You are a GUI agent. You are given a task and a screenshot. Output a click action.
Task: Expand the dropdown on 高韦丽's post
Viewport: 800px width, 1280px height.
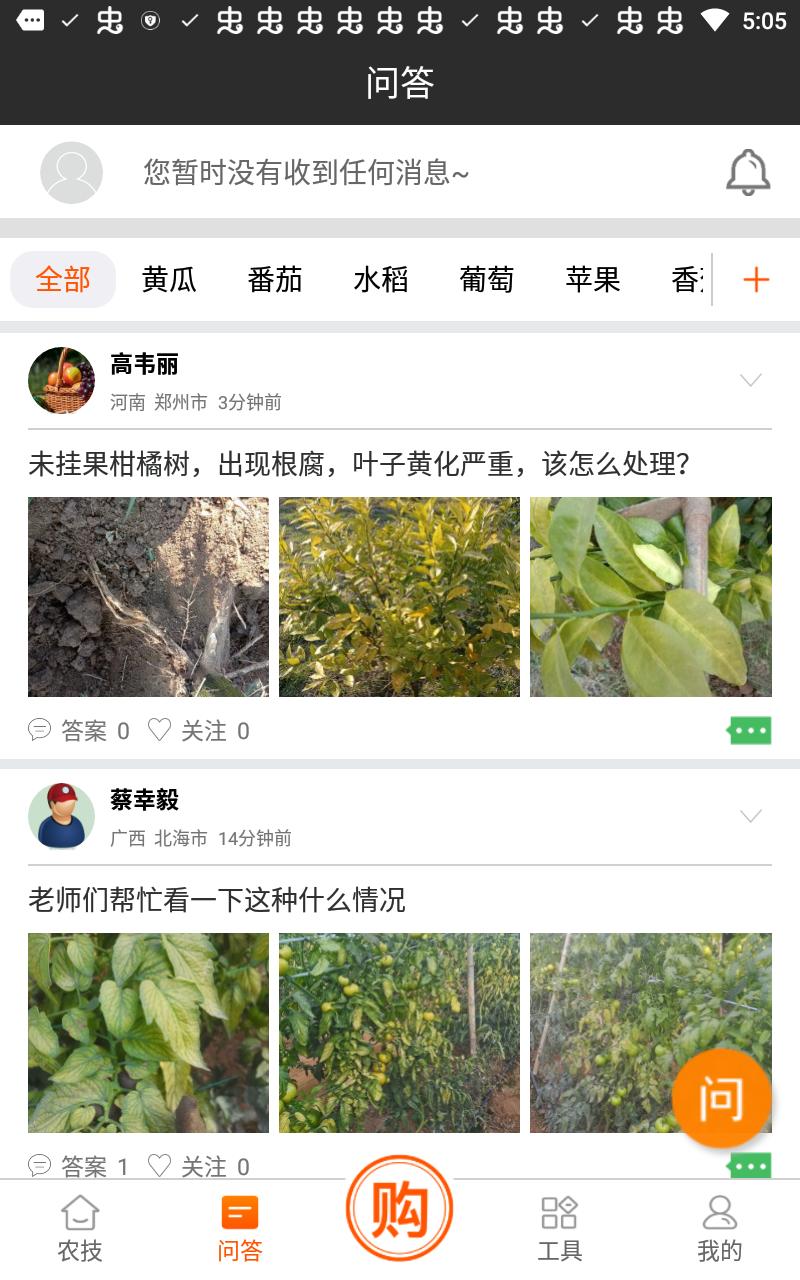(750, 380)
